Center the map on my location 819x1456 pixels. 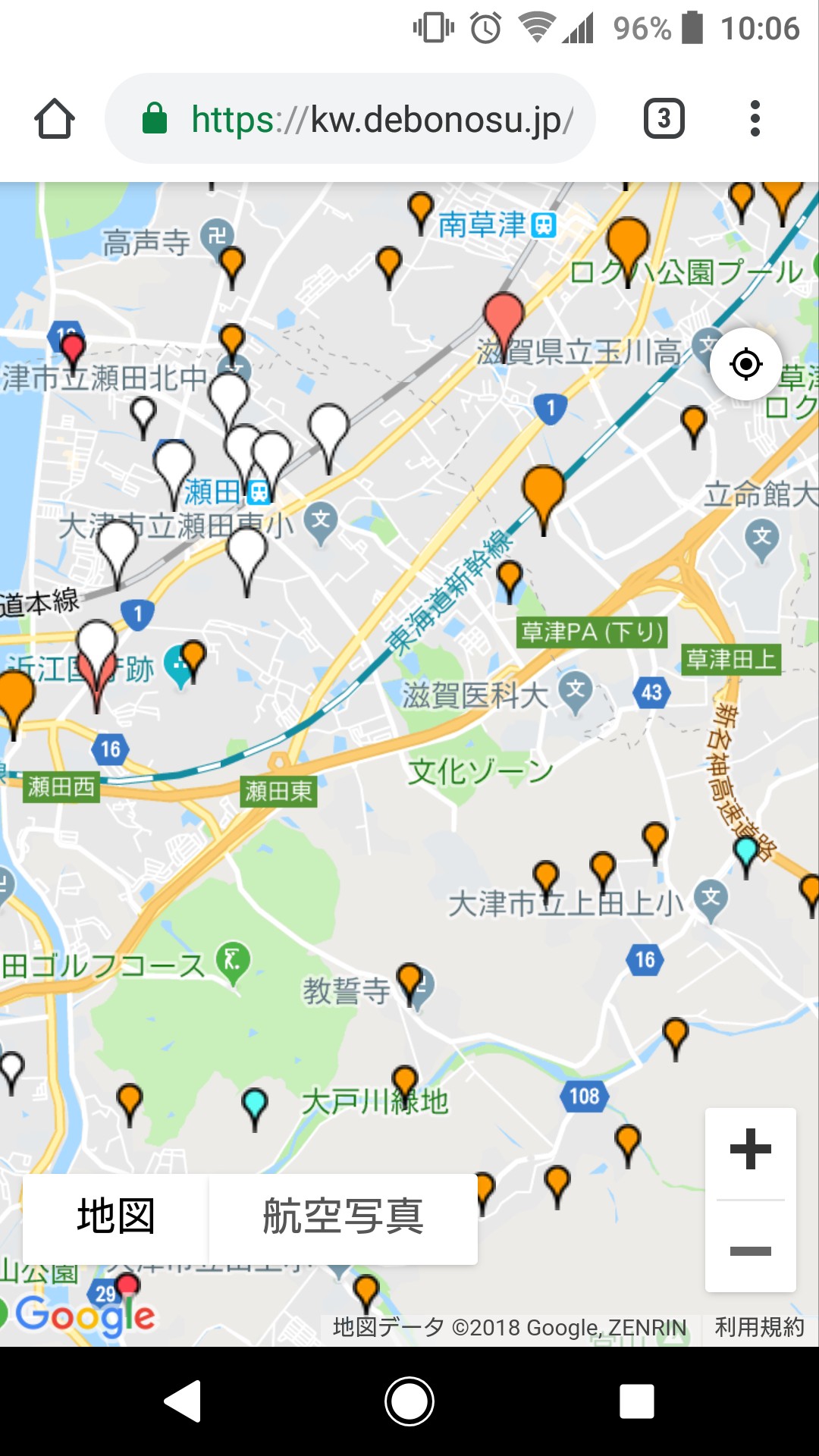coord(746,365)
